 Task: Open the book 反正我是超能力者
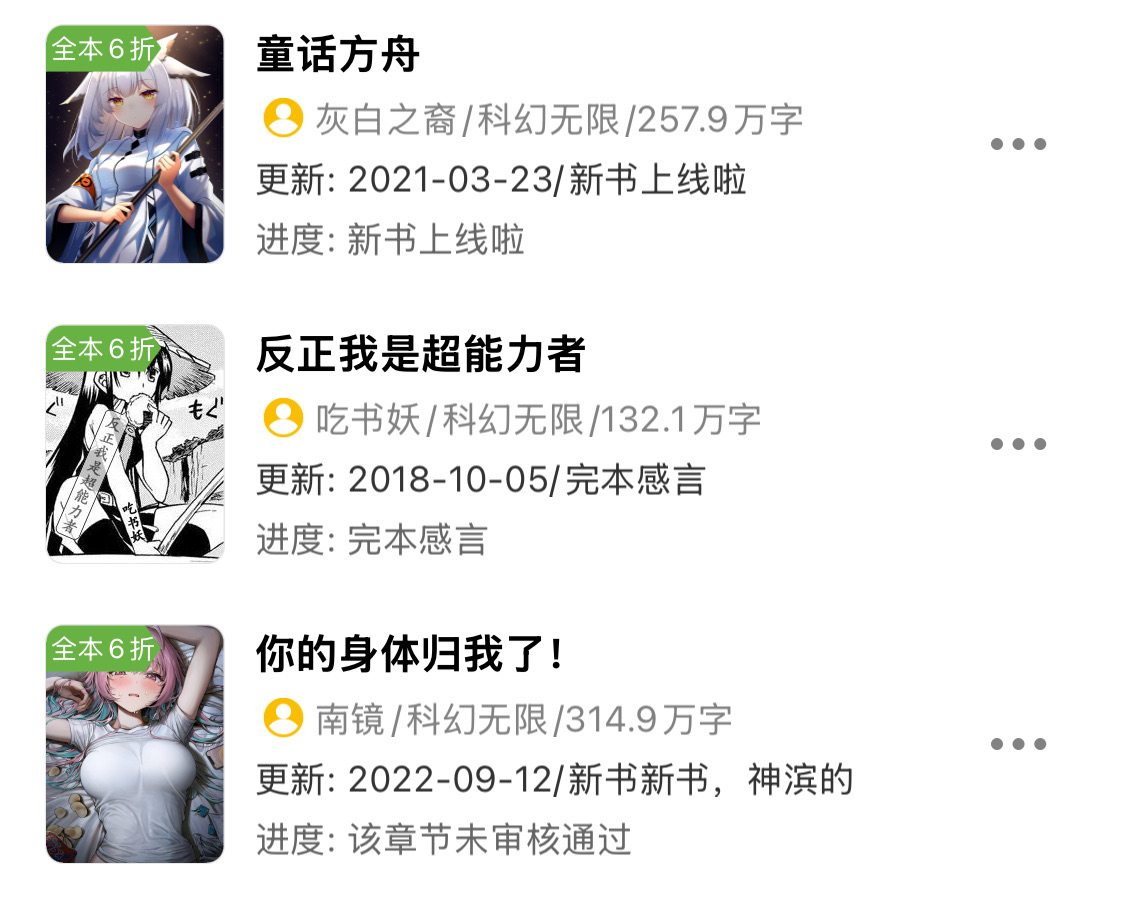click(420, 354)
